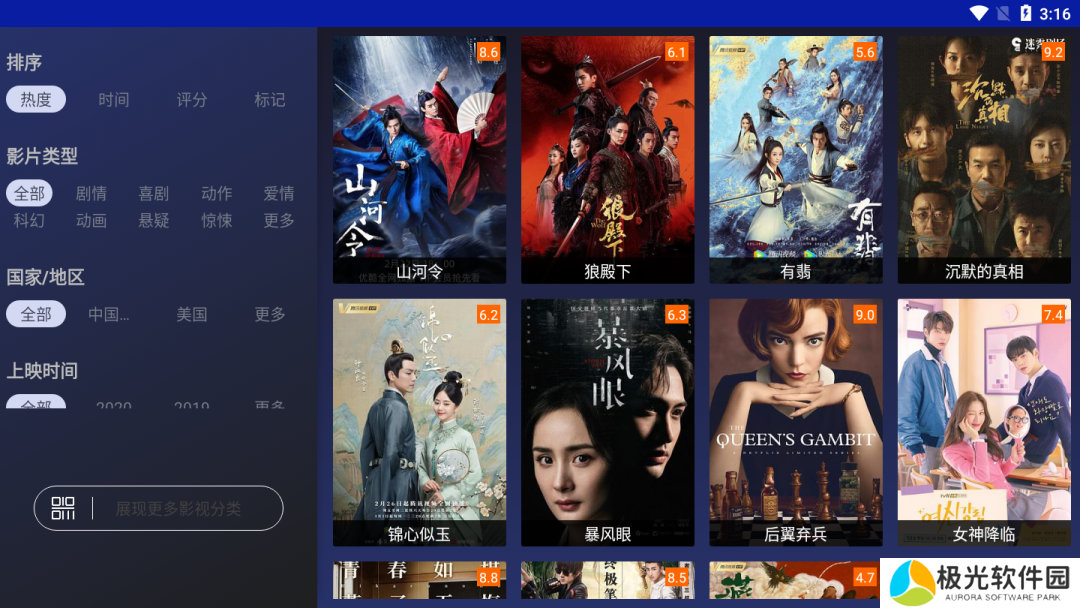Sort by 时间
This screenshot has height=608, width=1080.
click(x=114, y=99)
